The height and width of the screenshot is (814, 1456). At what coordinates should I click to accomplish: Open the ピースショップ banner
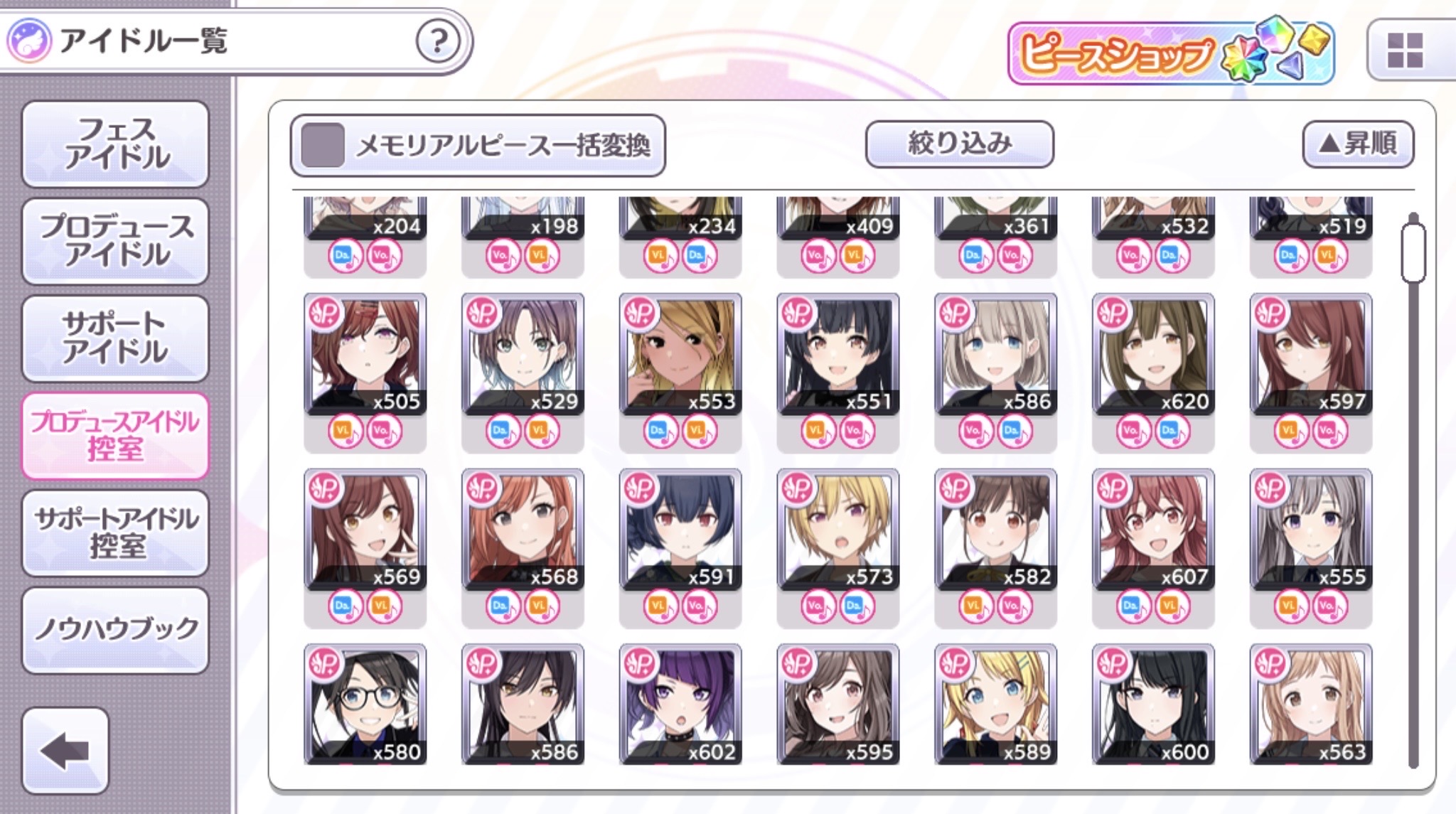1170,53
